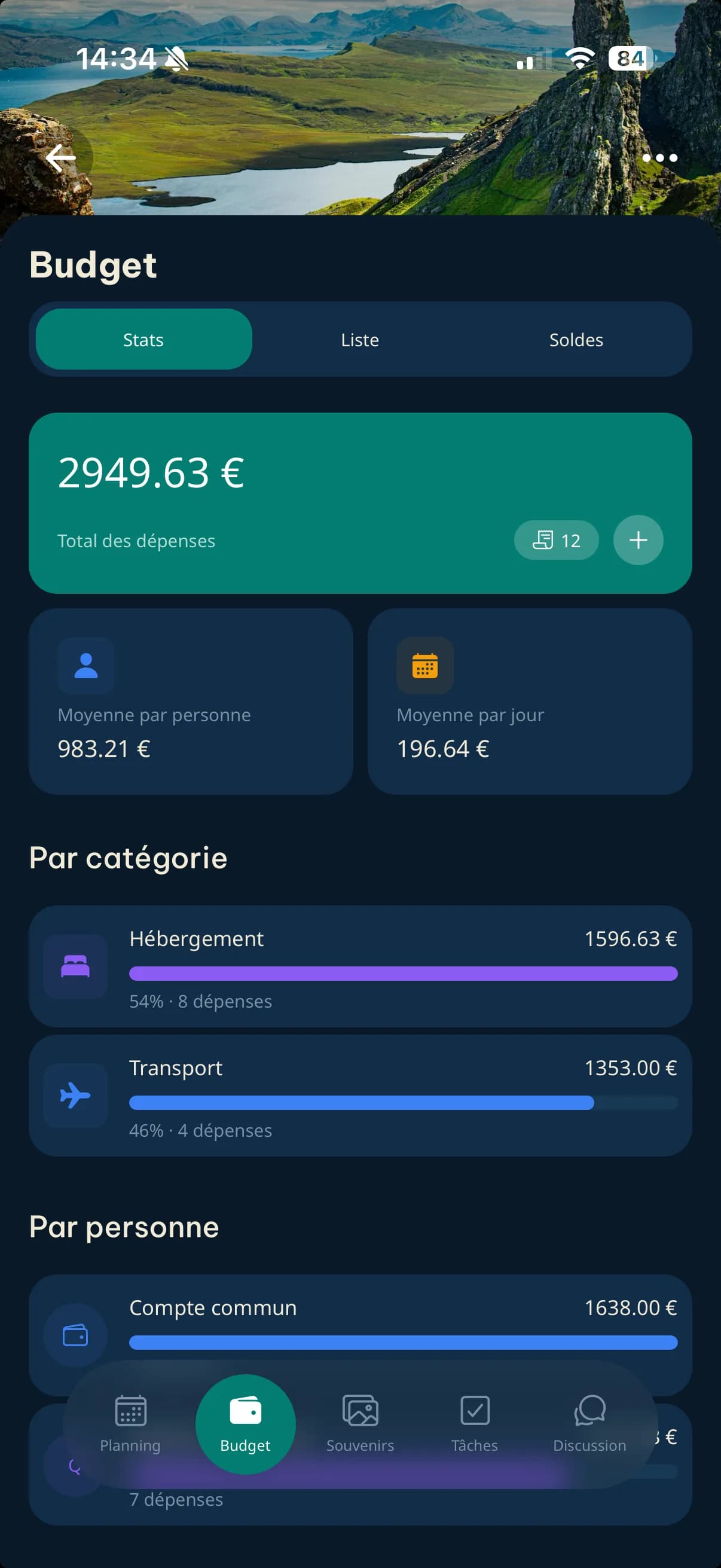721x1568 pixels.
Task: Go back with the arrow button
Action: tap(60, 157)
